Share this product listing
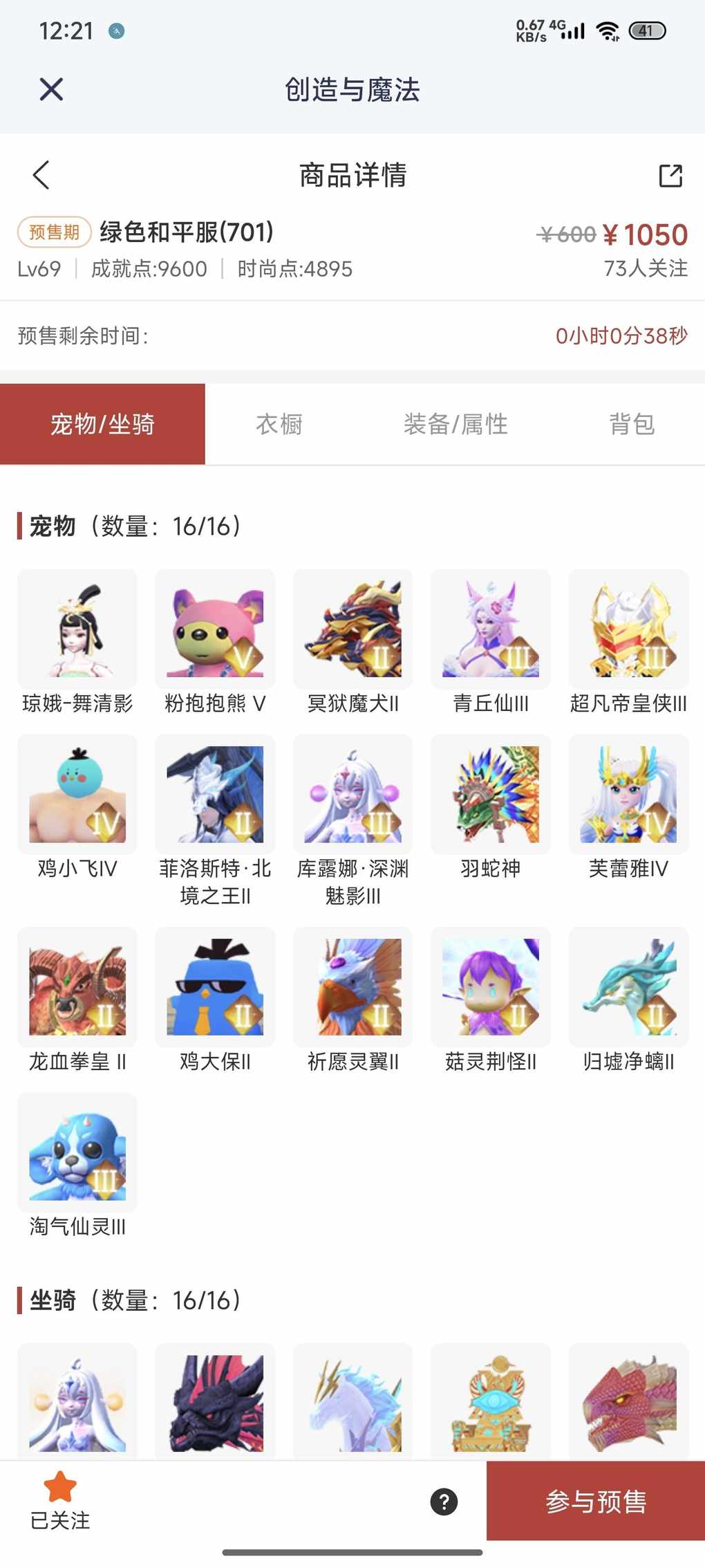The height and width of the screenshot is (1568, 705). [670, 176]
